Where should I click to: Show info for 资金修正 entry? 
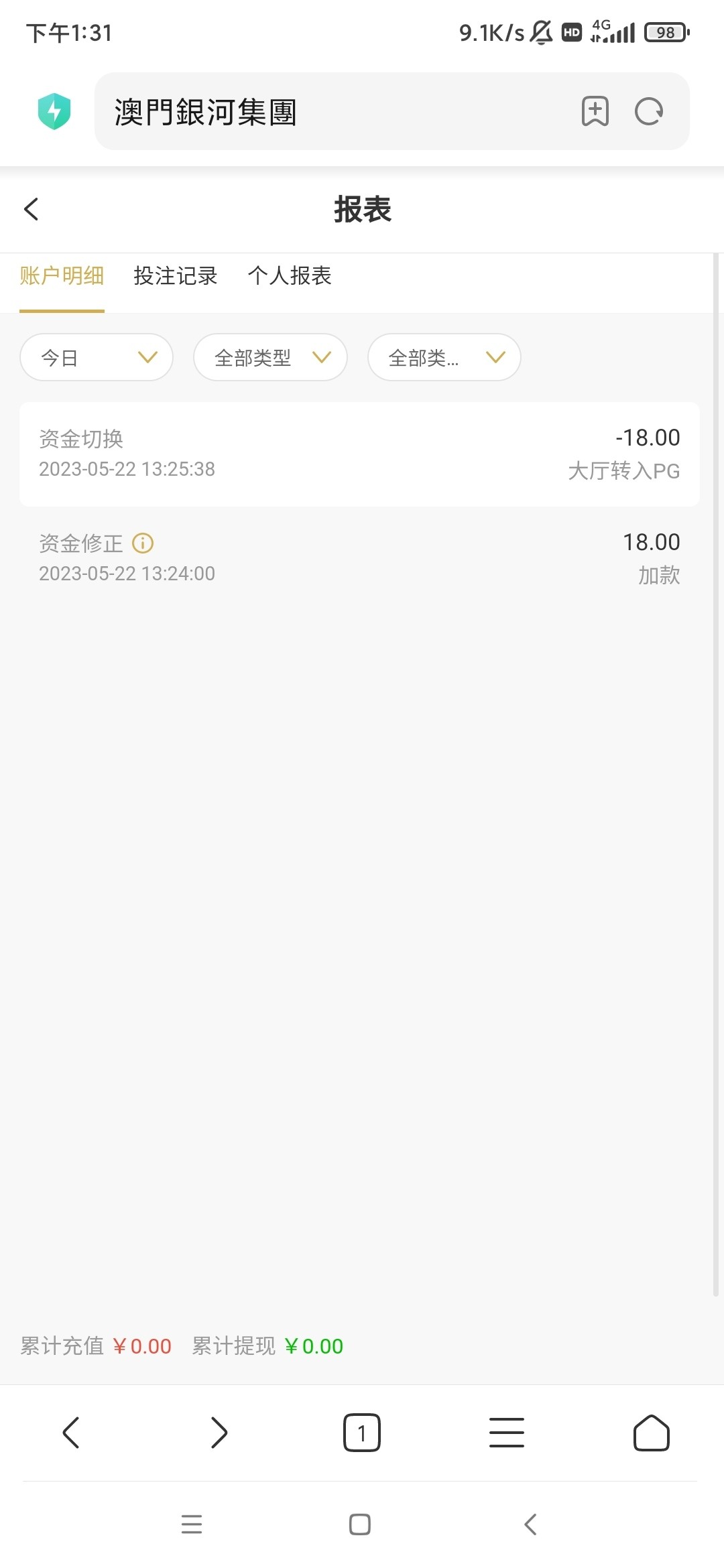pos(143,543)
